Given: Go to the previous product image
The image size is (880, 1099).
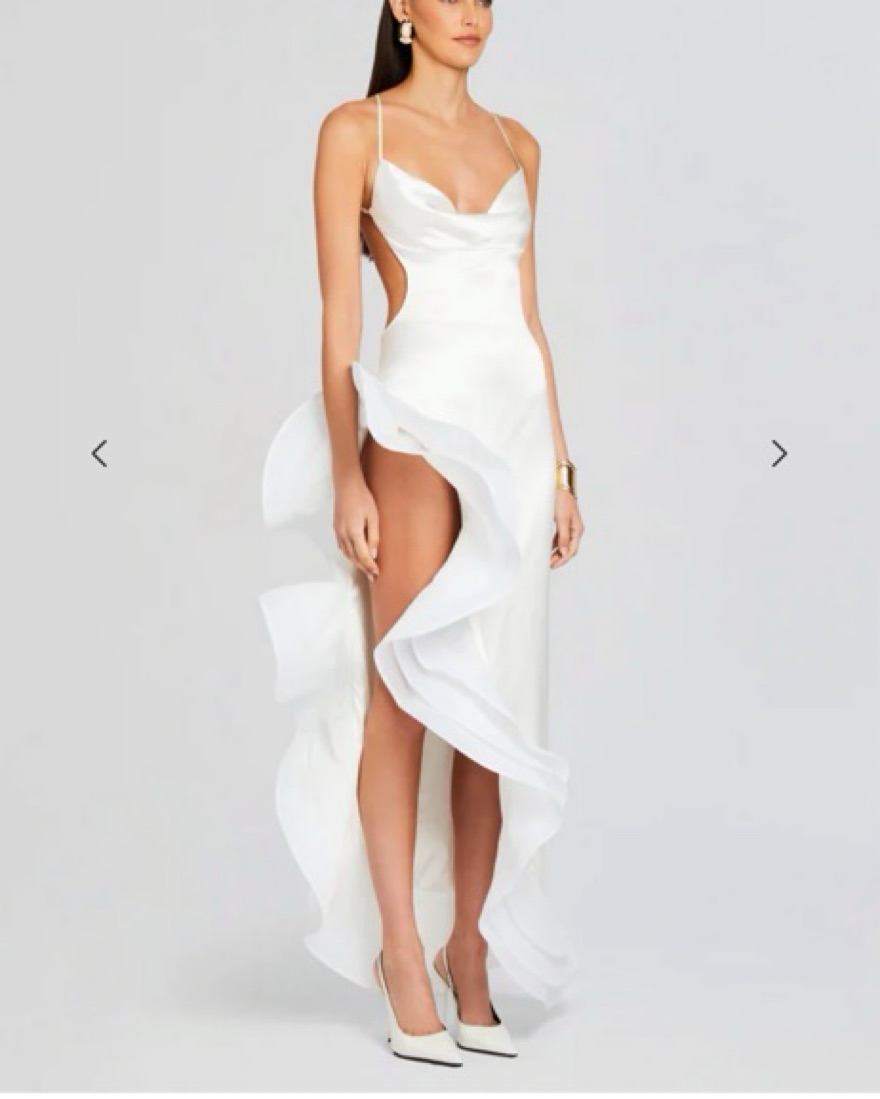Looking at the screenshot, I should 99,453.
